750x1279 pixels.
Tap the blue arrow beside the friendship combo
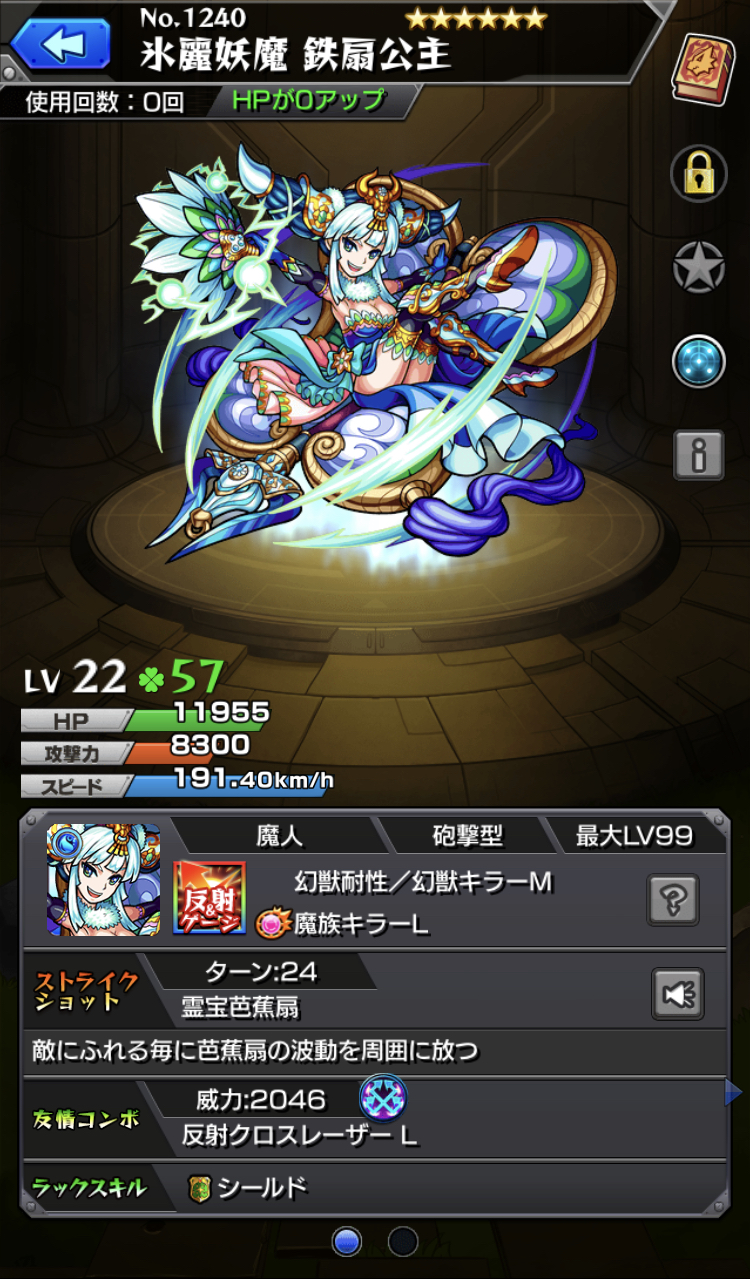(733, 1094)
